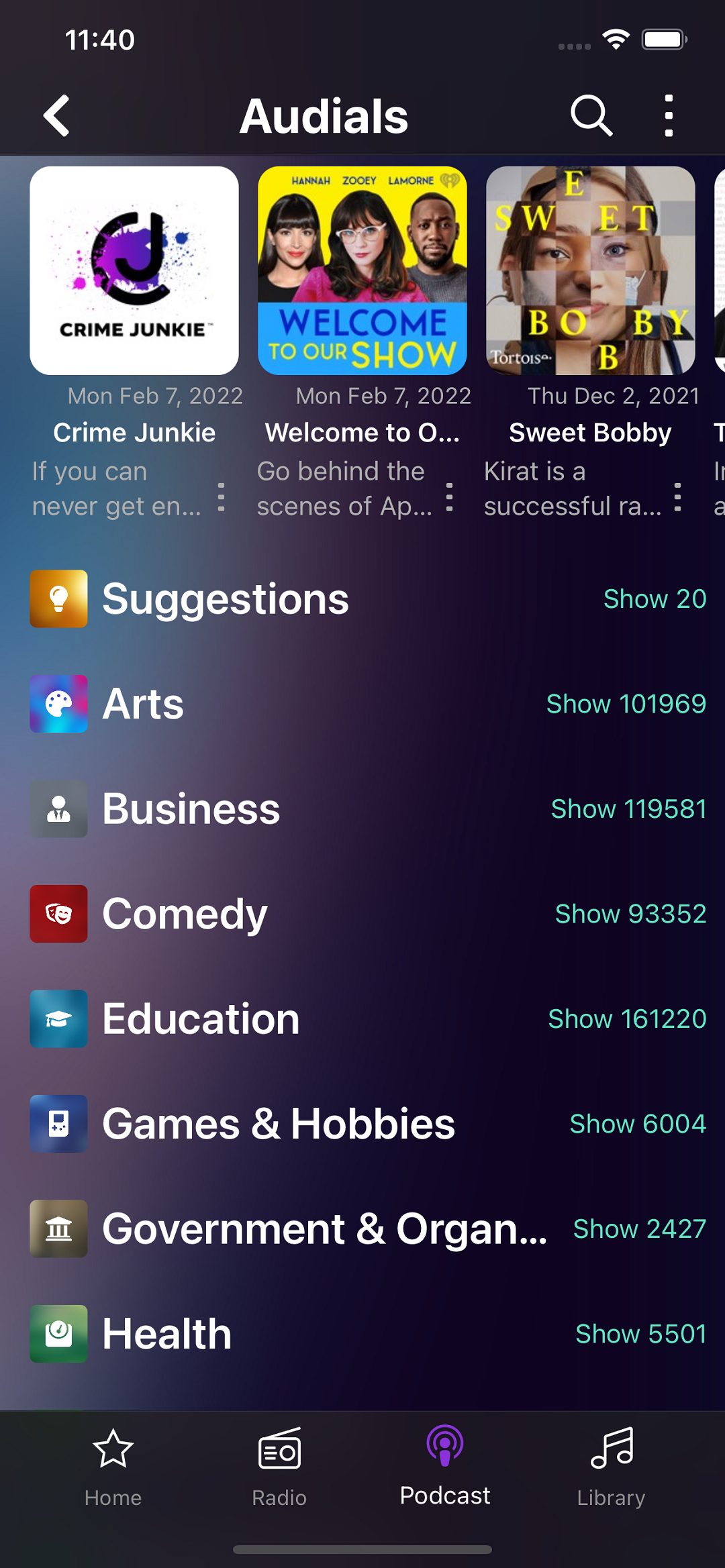
Task: Open the Welcome to Our Show card
Action: coord(362,270)
